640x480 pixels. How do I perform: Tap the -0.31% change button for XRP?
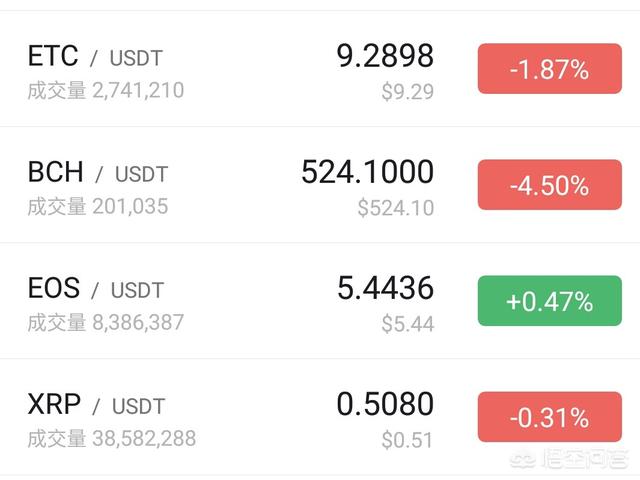point(549,417)
